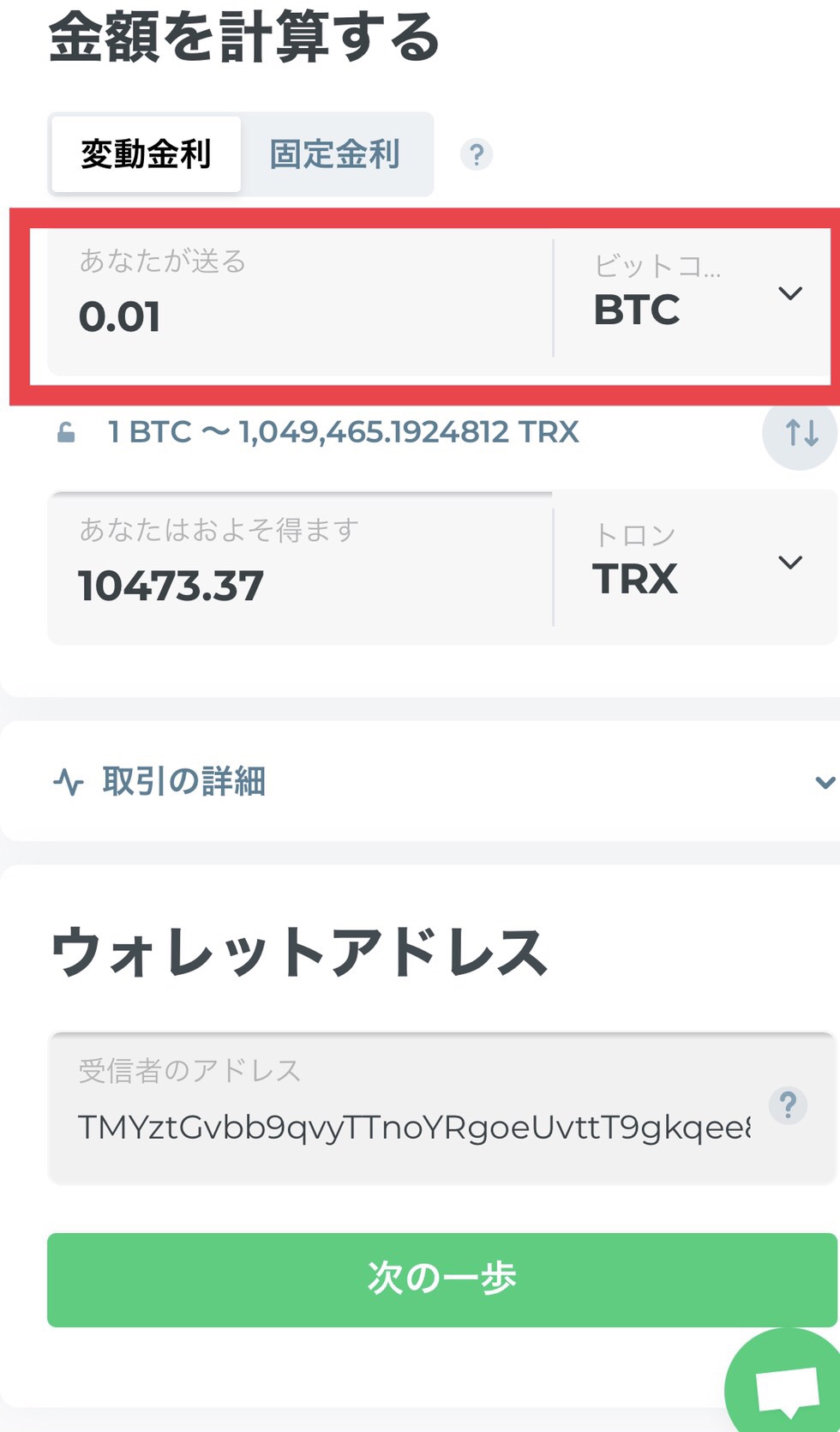Tap the あなたはおよそ得ます amount field
The image size is (840, 1432).
[x=300, y=568]
